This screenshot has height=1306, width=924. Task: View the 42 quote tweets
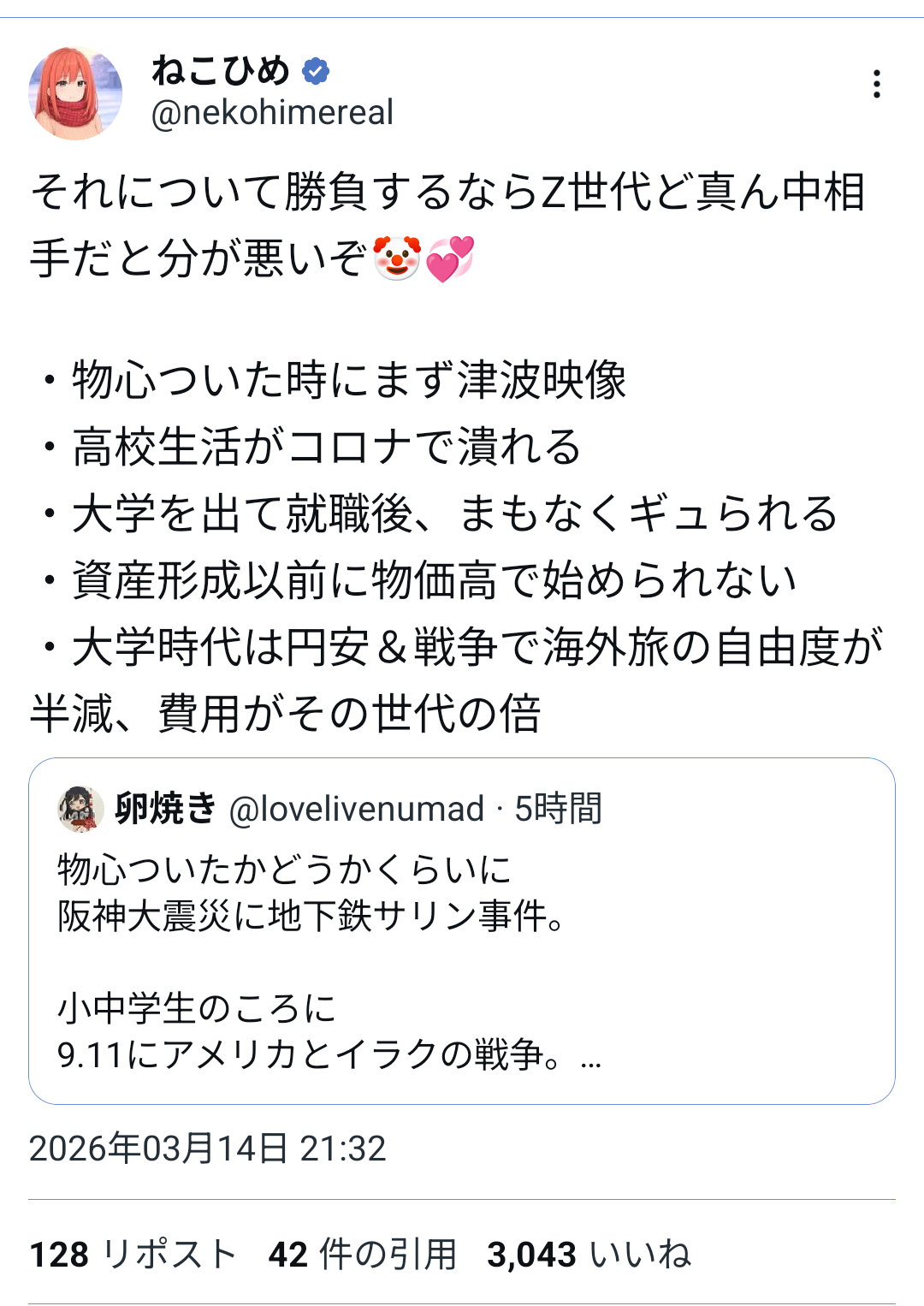(362, 1255)
